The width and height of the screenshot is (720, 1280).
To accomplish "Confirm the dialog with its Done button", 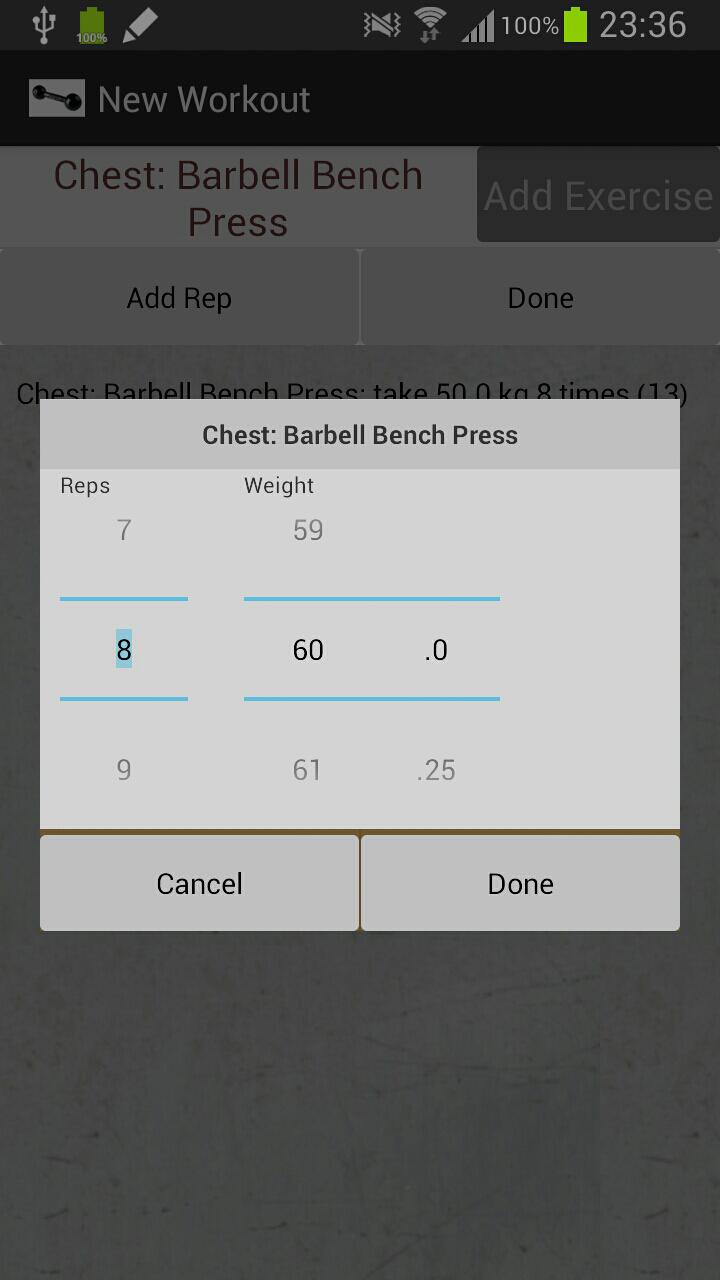I will coord(520,883).
